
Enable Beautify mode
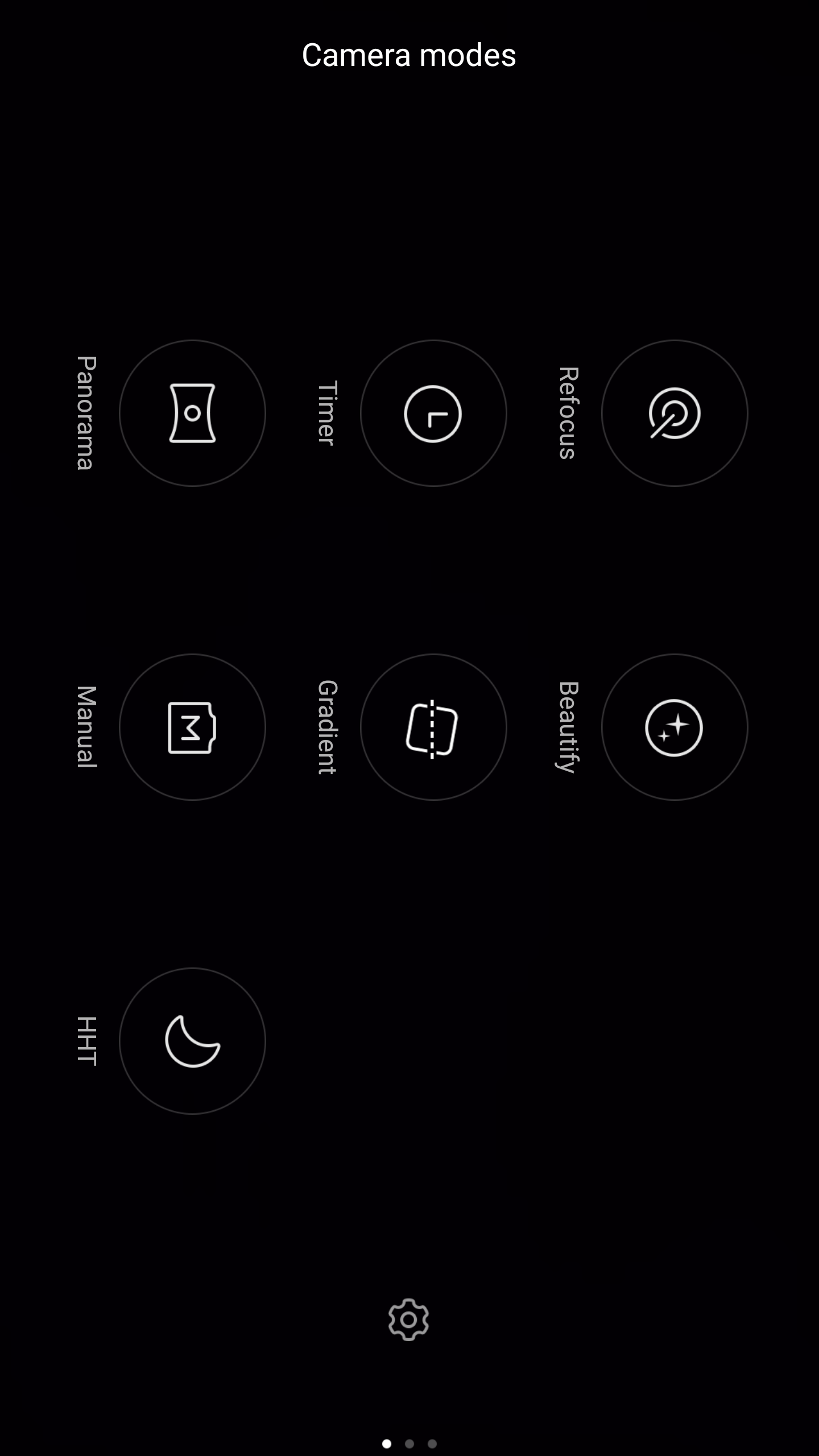(675, 727)
